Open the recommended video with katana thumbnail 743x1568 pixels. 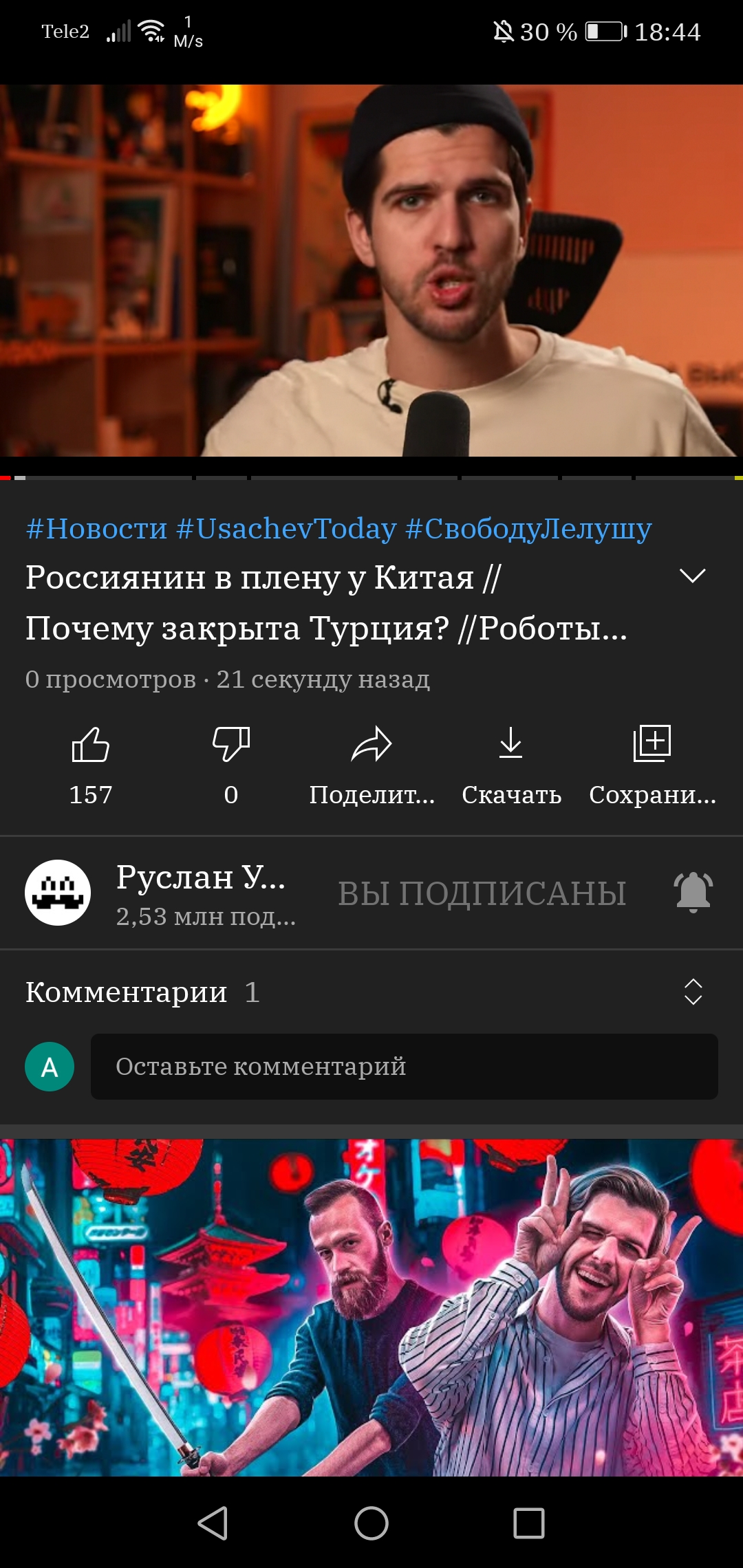pyautogui.click(x=371, y=1308)
